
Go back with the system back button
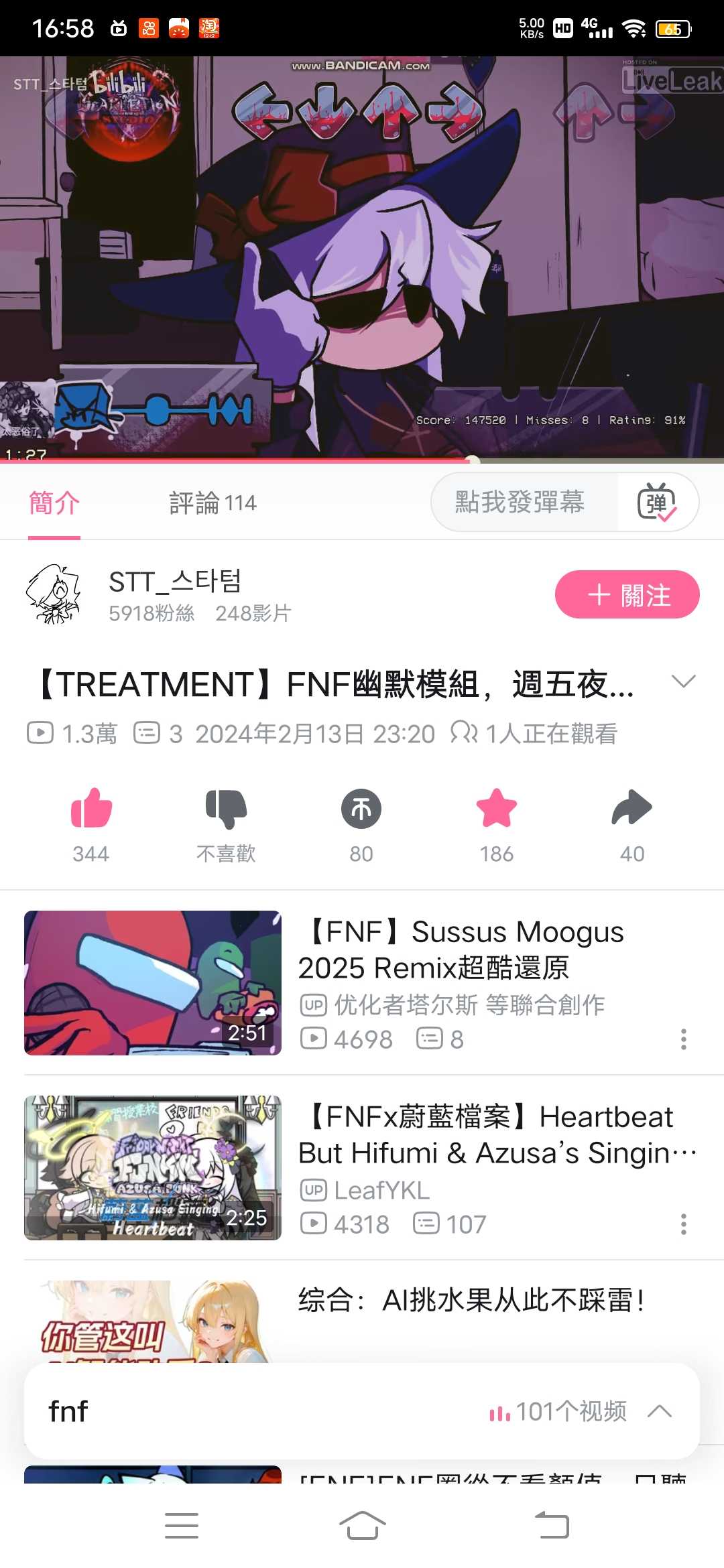[552, 1526]
